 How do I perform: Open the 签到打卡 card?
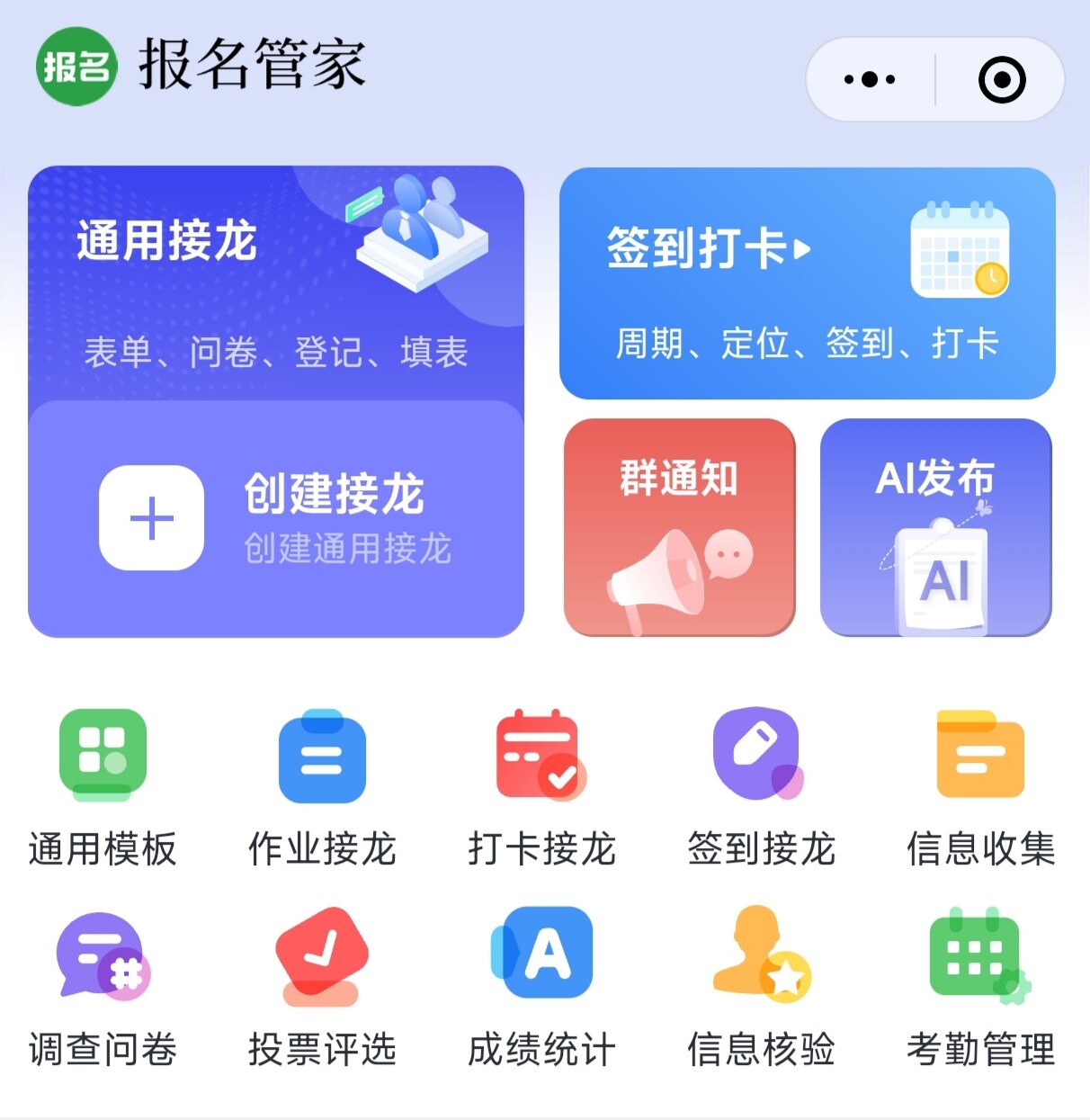(807, 282)
